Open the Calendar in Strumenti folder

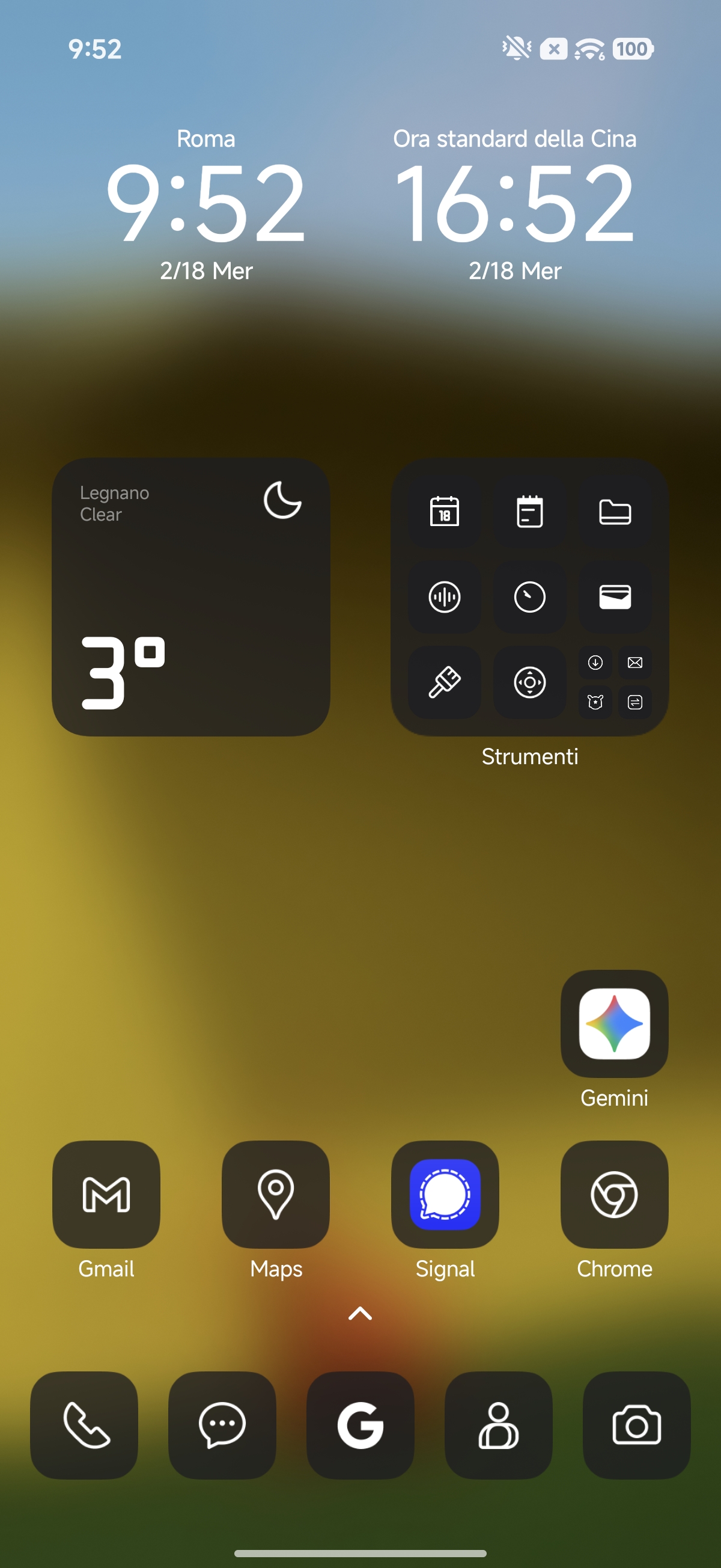(x=444, y=511)
